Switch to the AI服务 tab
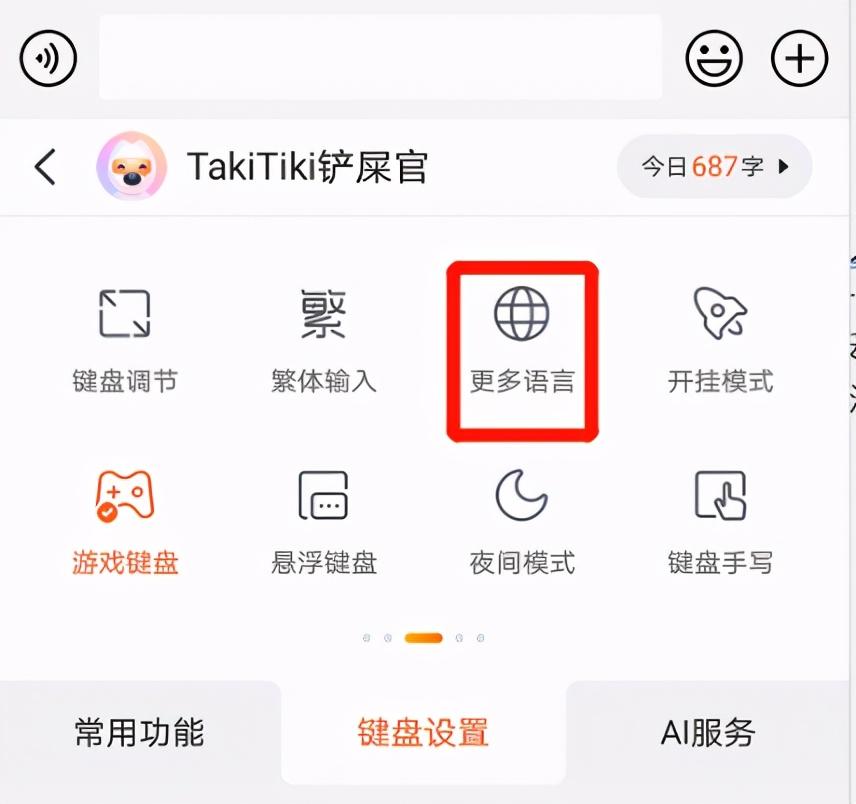The height and width of the screenshot is (804, 856). tap(707, 733)
